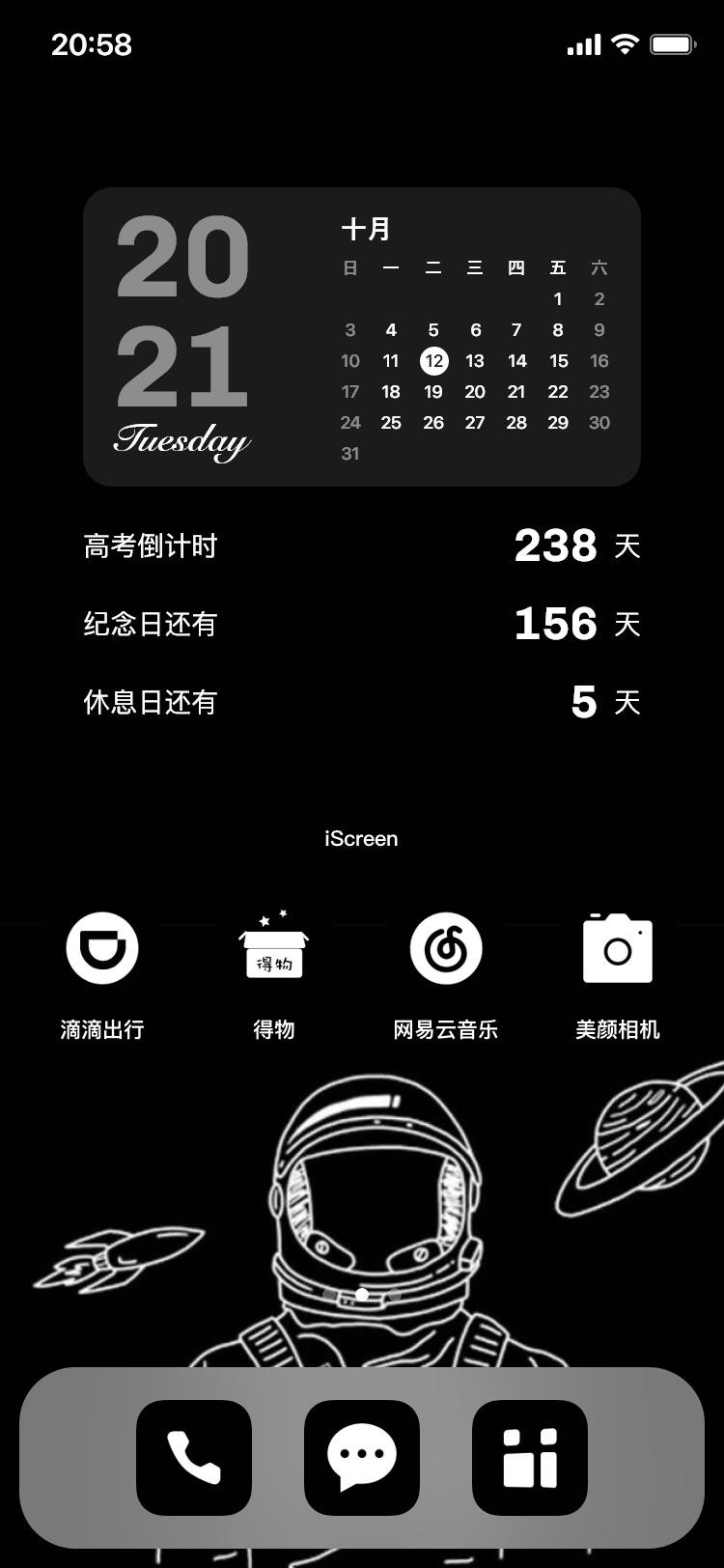
Task: Open the Messages app in the dock
Action: pyautogui.click(x=362, y=1457)
